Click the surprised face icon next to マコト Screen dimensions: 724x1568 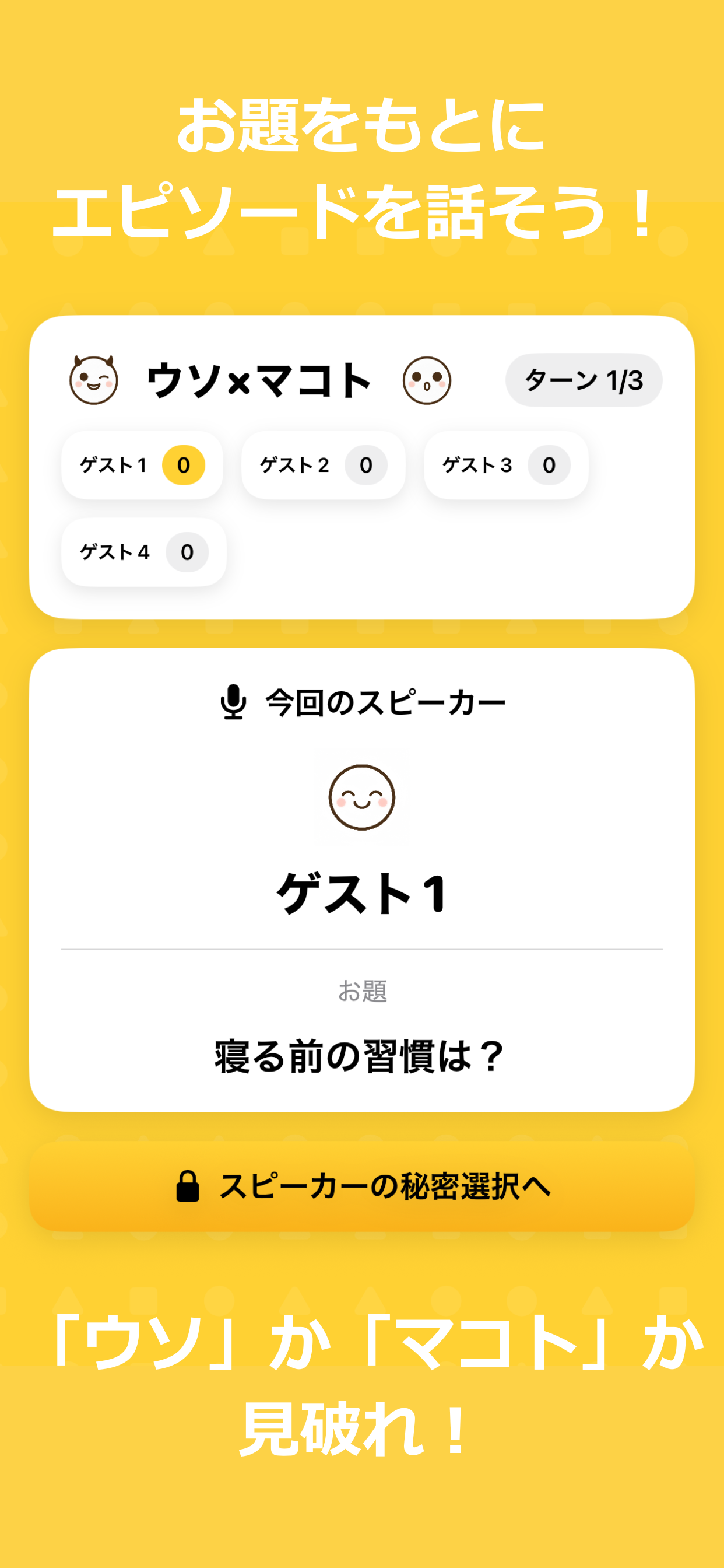pyautogui.click(x=428, y=381)
